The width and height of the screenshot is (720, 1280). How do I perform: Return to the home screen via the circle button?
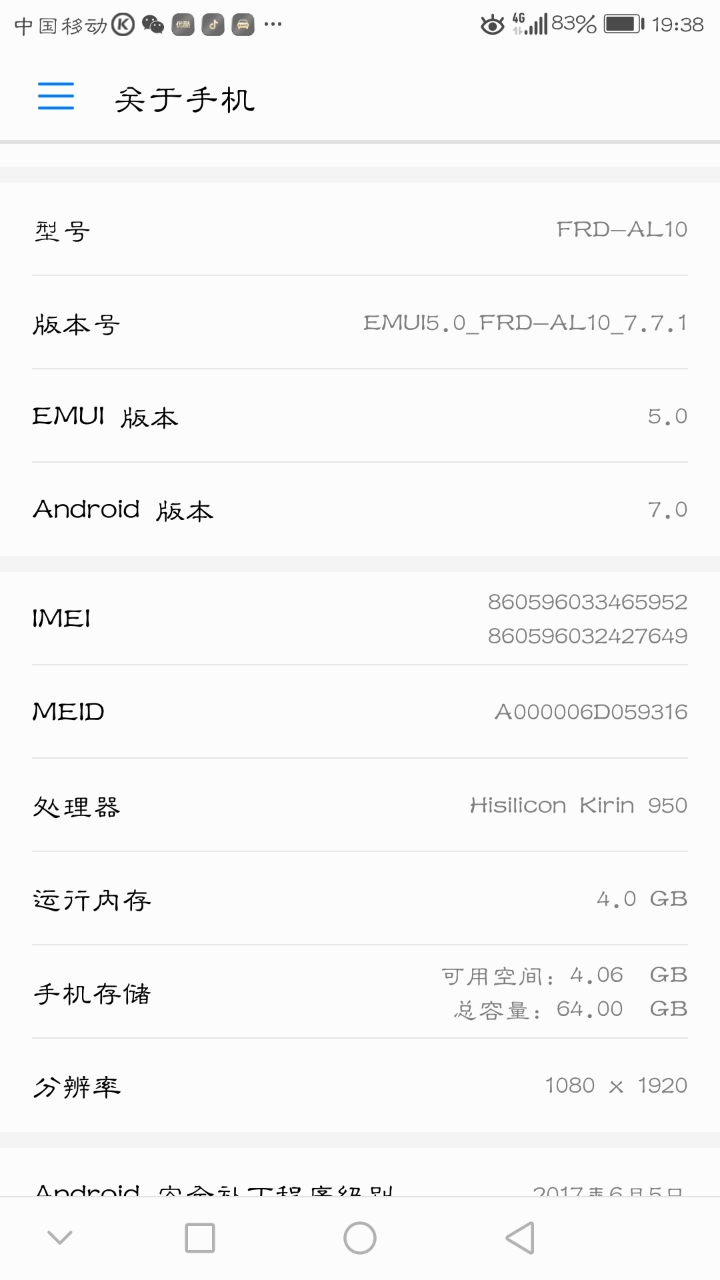coord(360,1238)
